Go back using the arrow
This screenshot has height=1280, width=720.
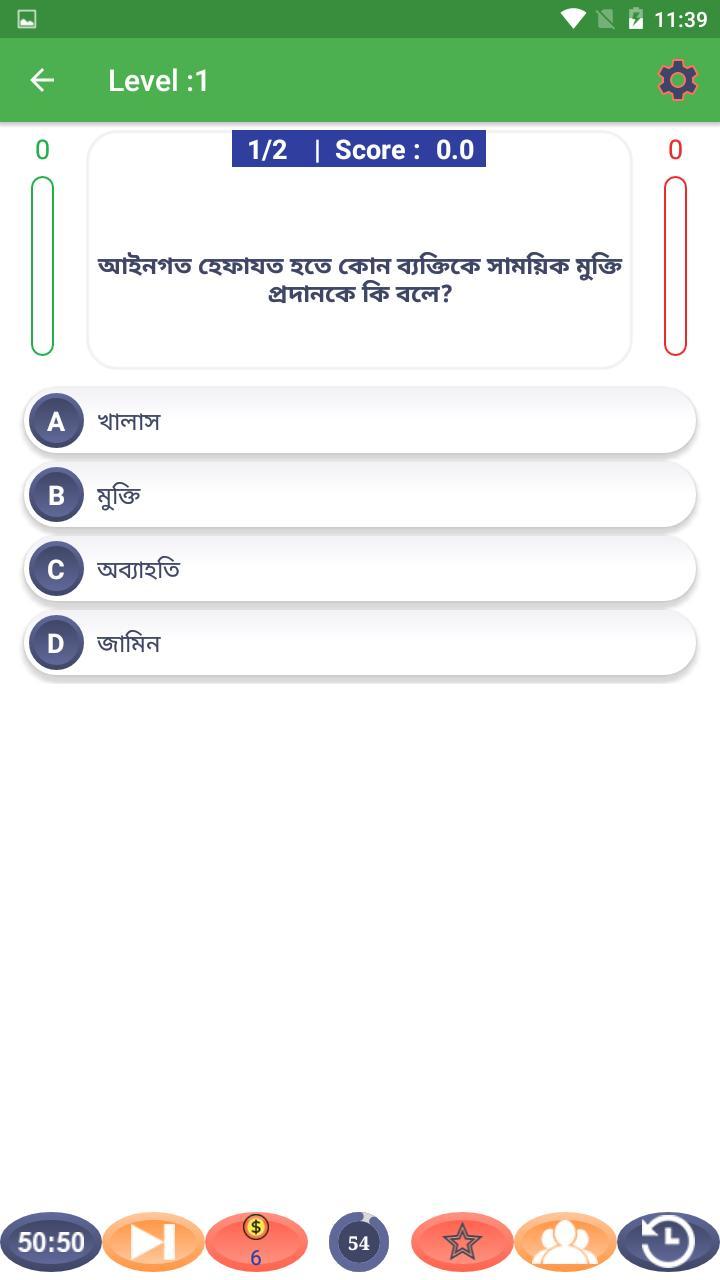[41, 80]
